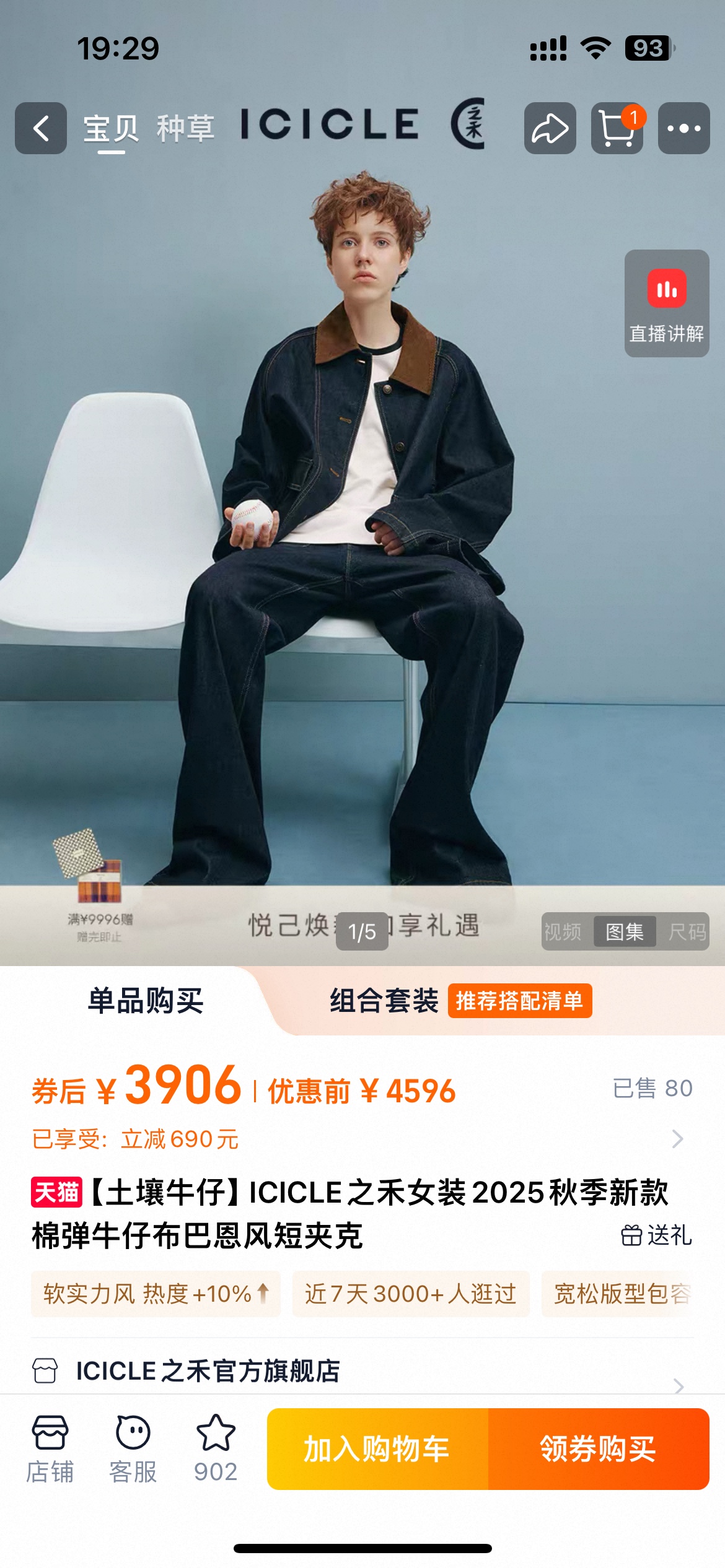Open the three-dot overflow menu
725x1568 pixels.
coord(683,128)
